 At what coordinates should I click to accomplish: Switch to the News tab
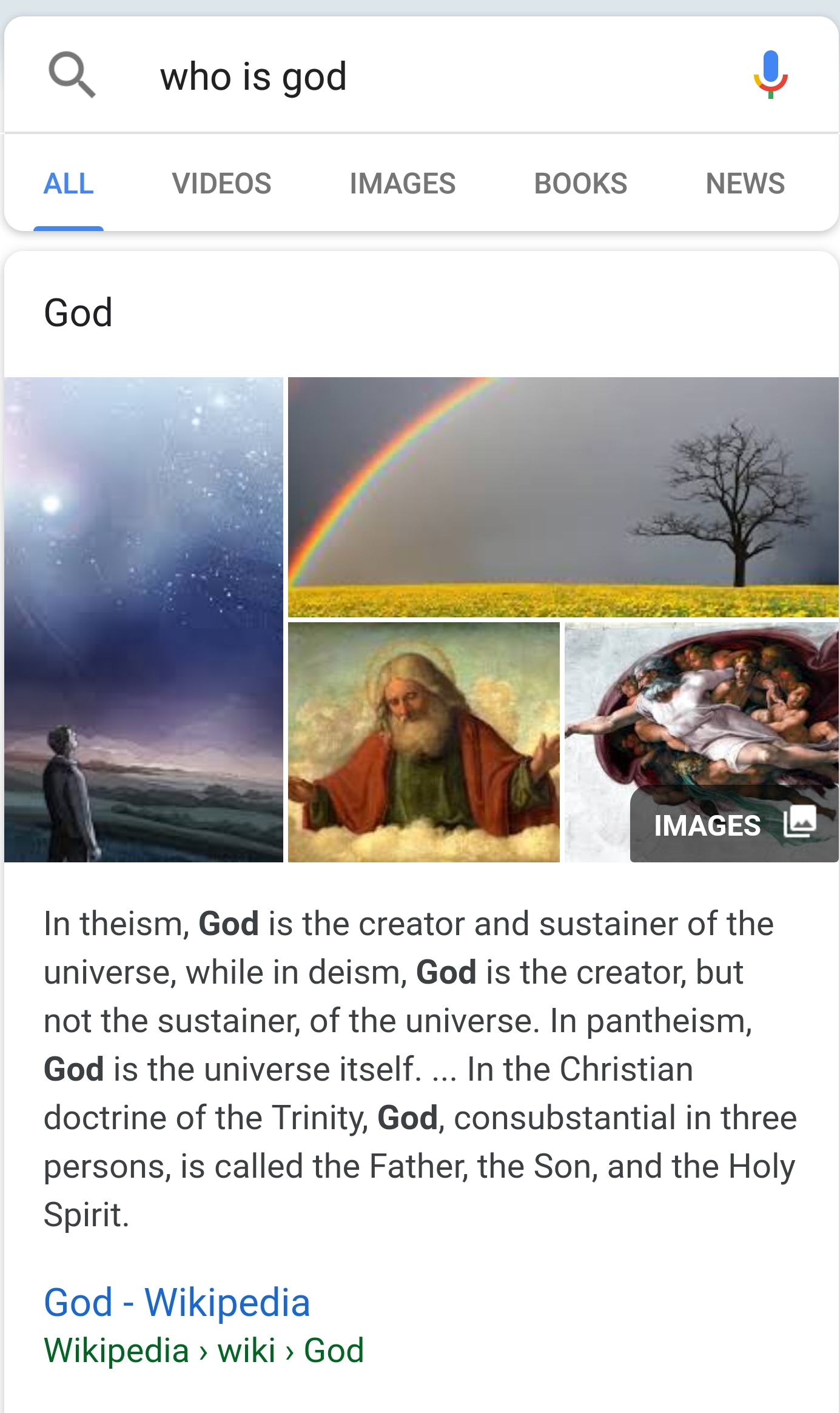tap(745, 184)
